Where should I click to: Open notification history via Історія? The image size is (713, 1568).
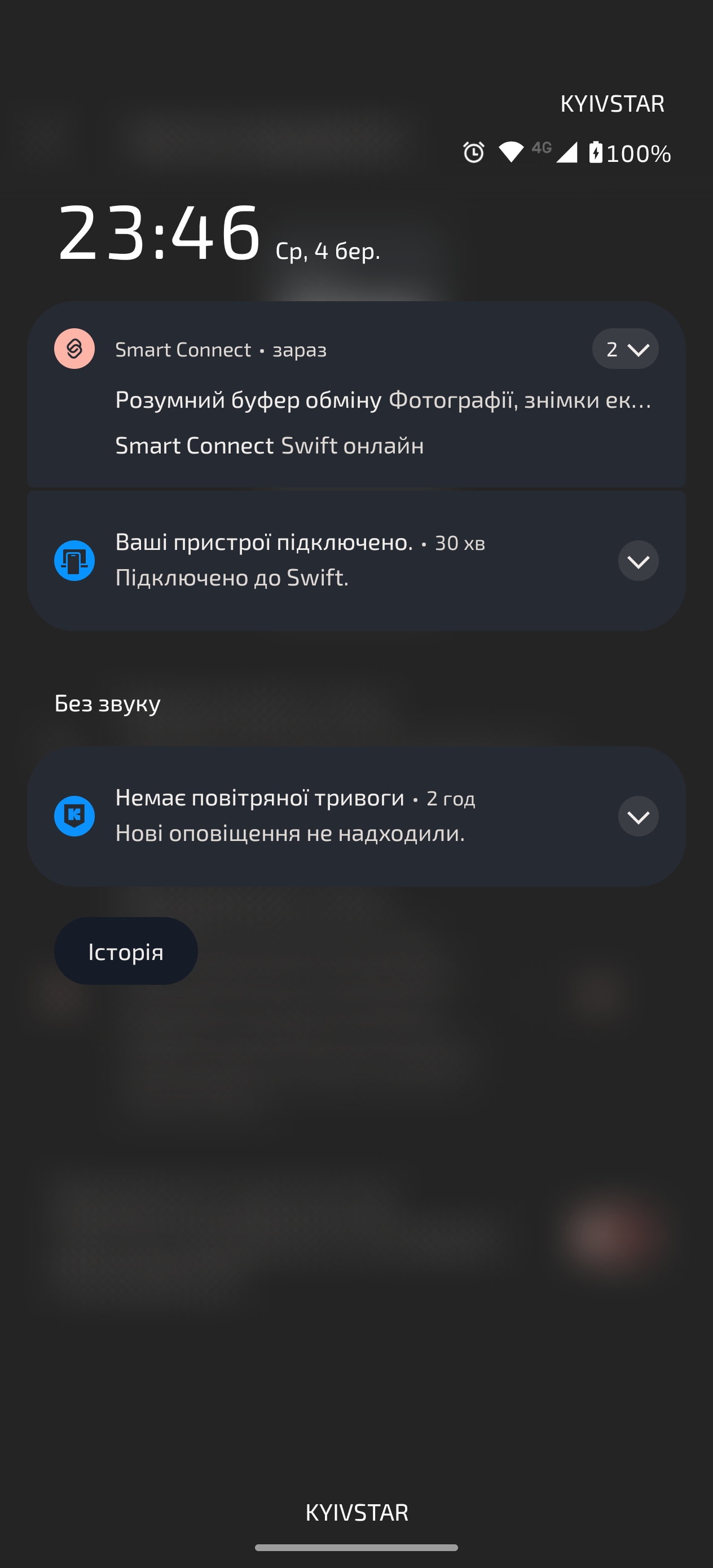tap(126, 952)
